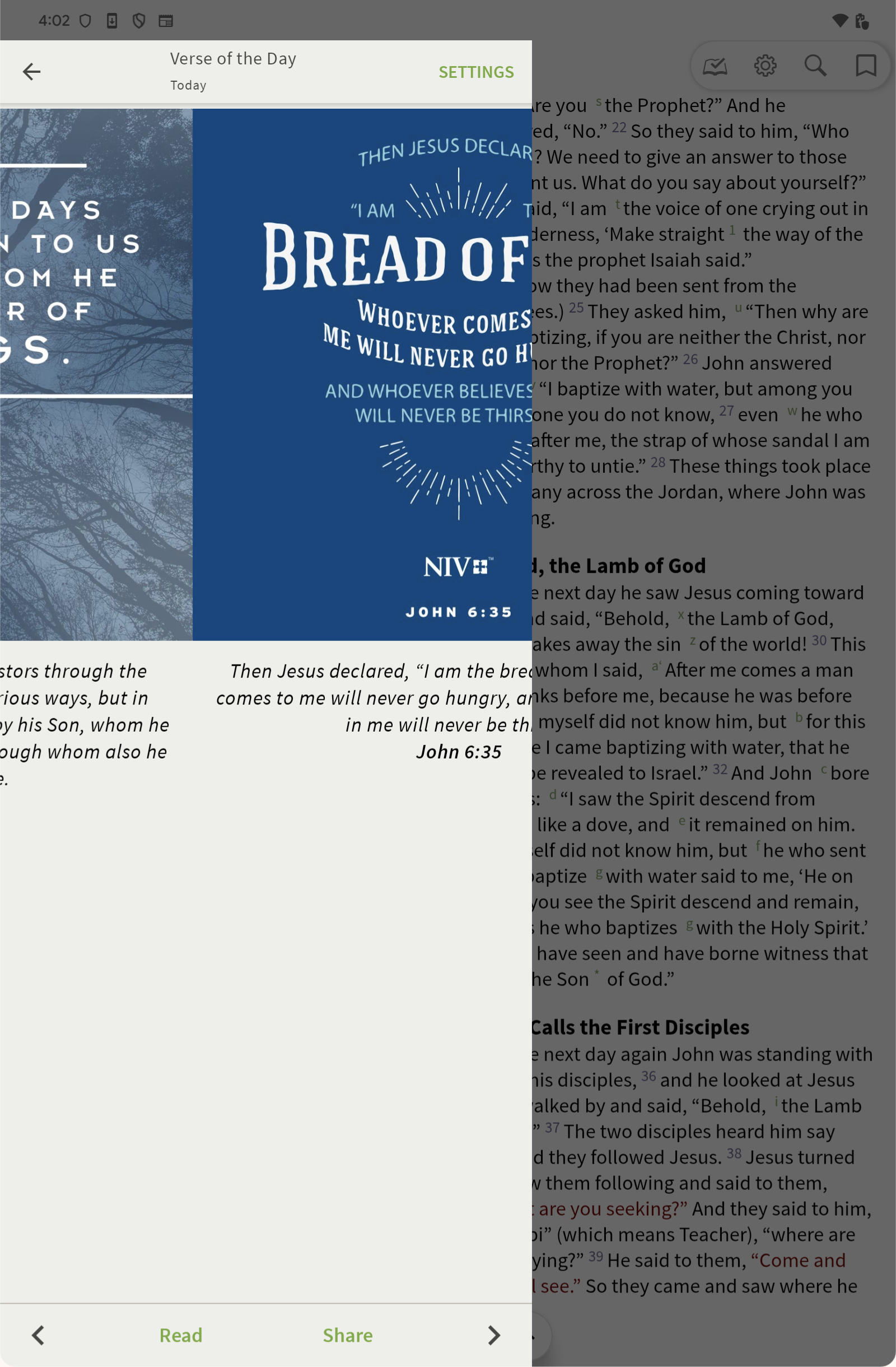Open the bookmark icon in toolbar

[x=865, y=66]
